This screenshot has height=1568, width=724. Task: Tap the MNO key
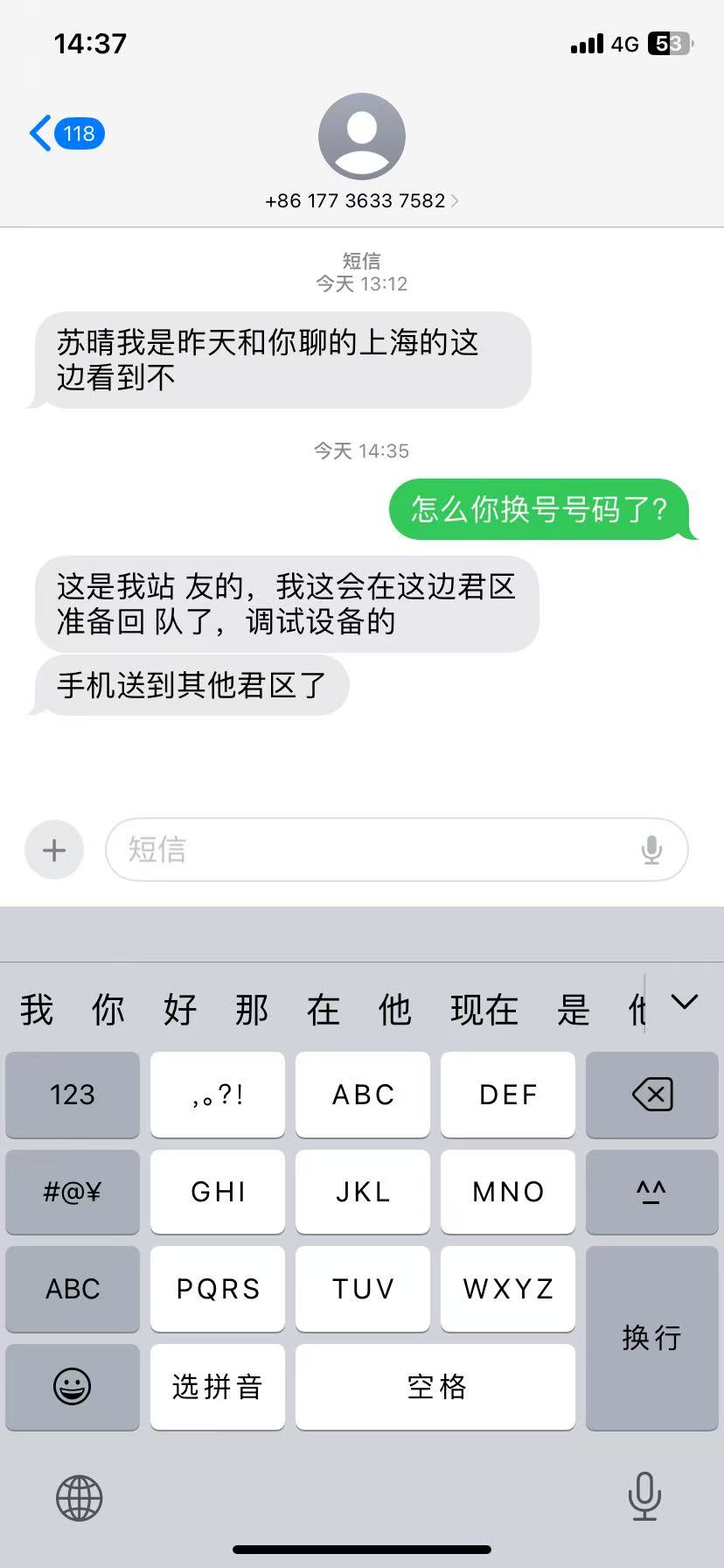click(508, 1192)
